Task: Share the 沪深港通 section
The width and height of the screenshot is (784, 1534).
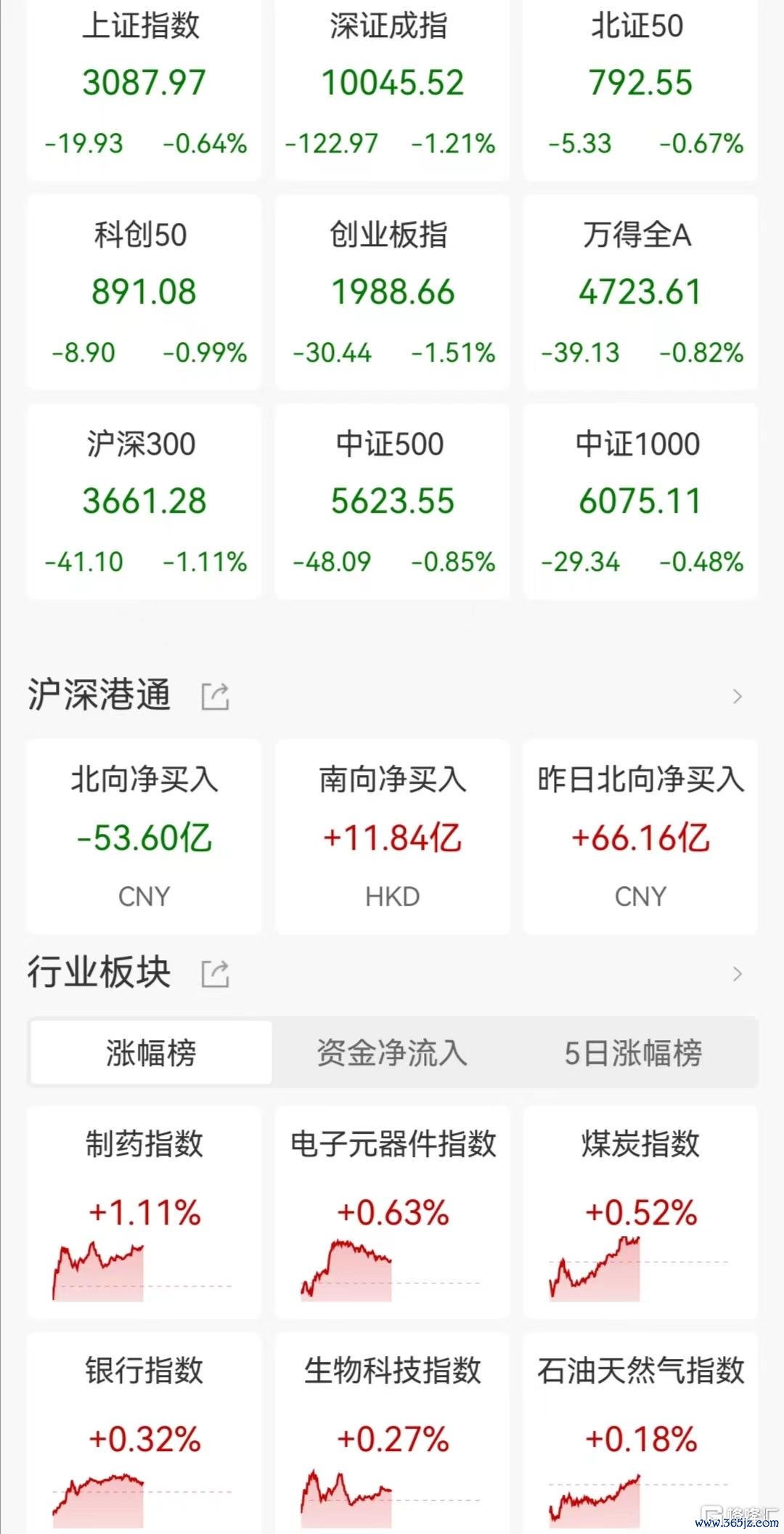Action: coord(215,696)
